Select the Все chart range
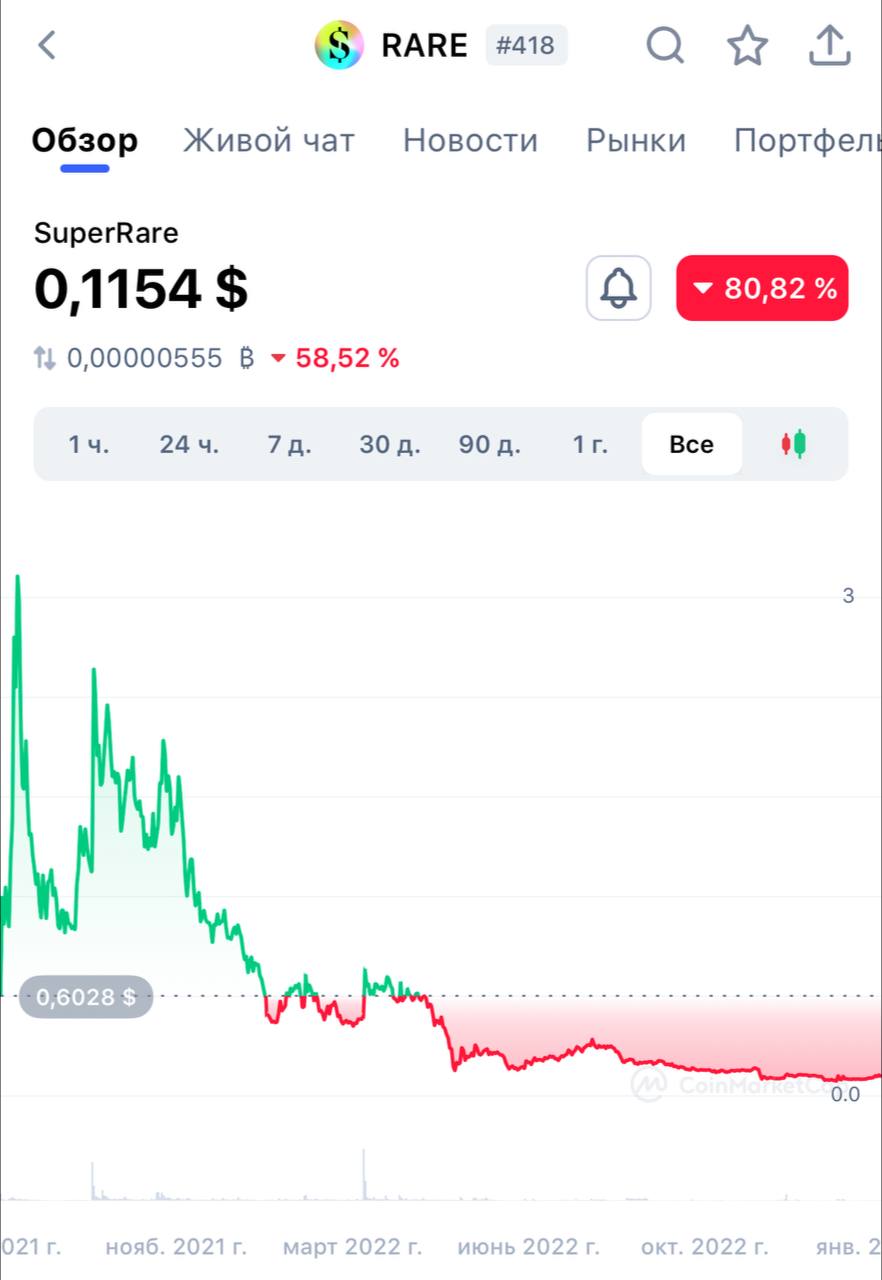This screenshot has width=882, height=1280. tap(691, 444)
